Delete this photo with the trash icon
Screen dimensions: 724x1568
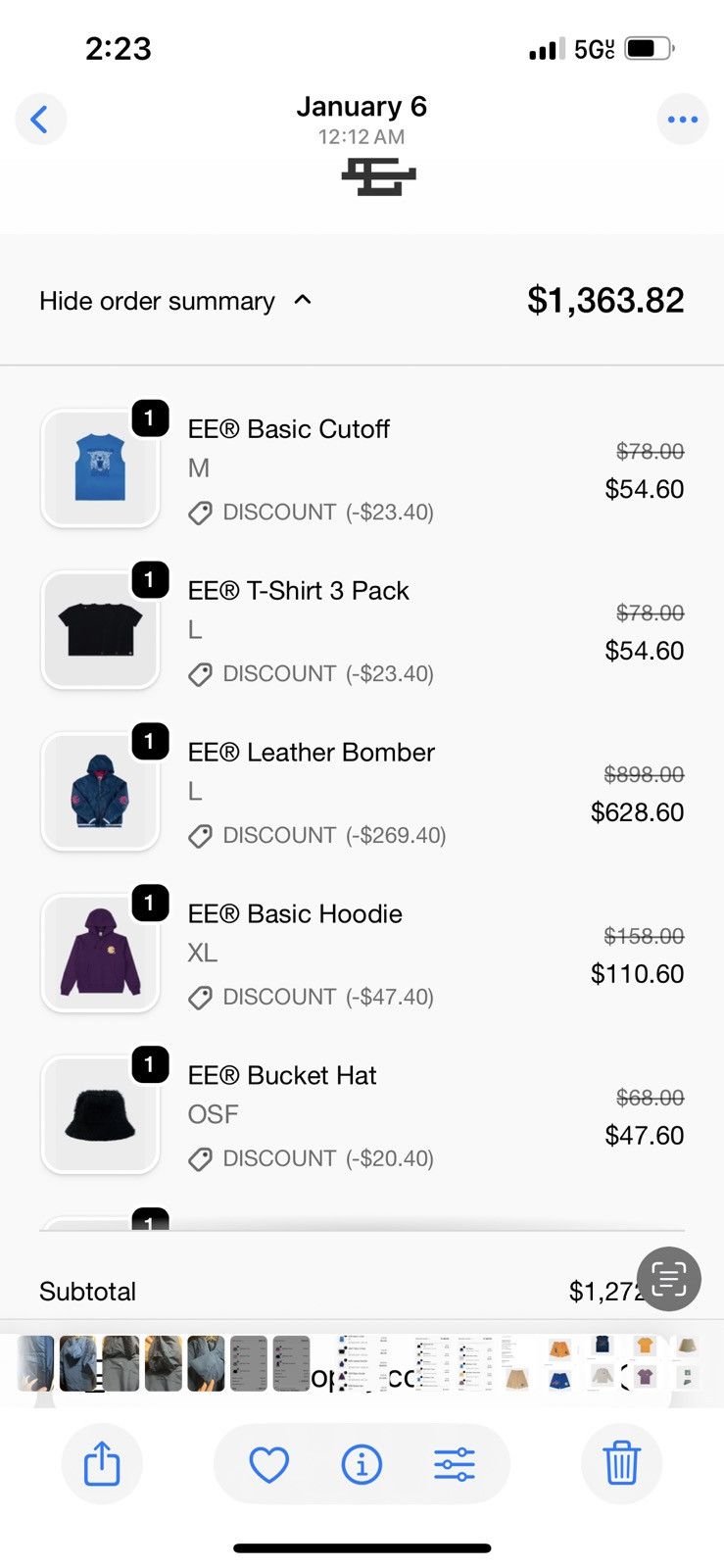pyautogui.click(x=621, y=1464)
